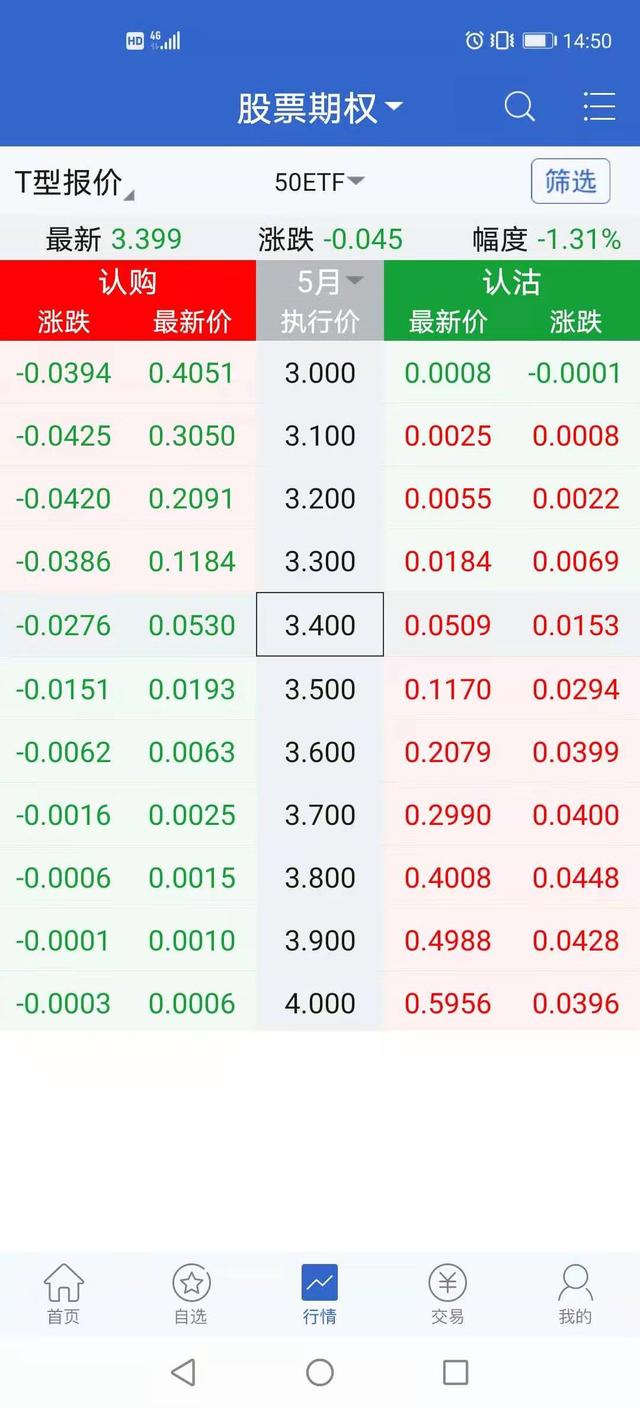Select a different month from 5月
The width and height of the screenshot is (640, 1408).
point(320,283)
